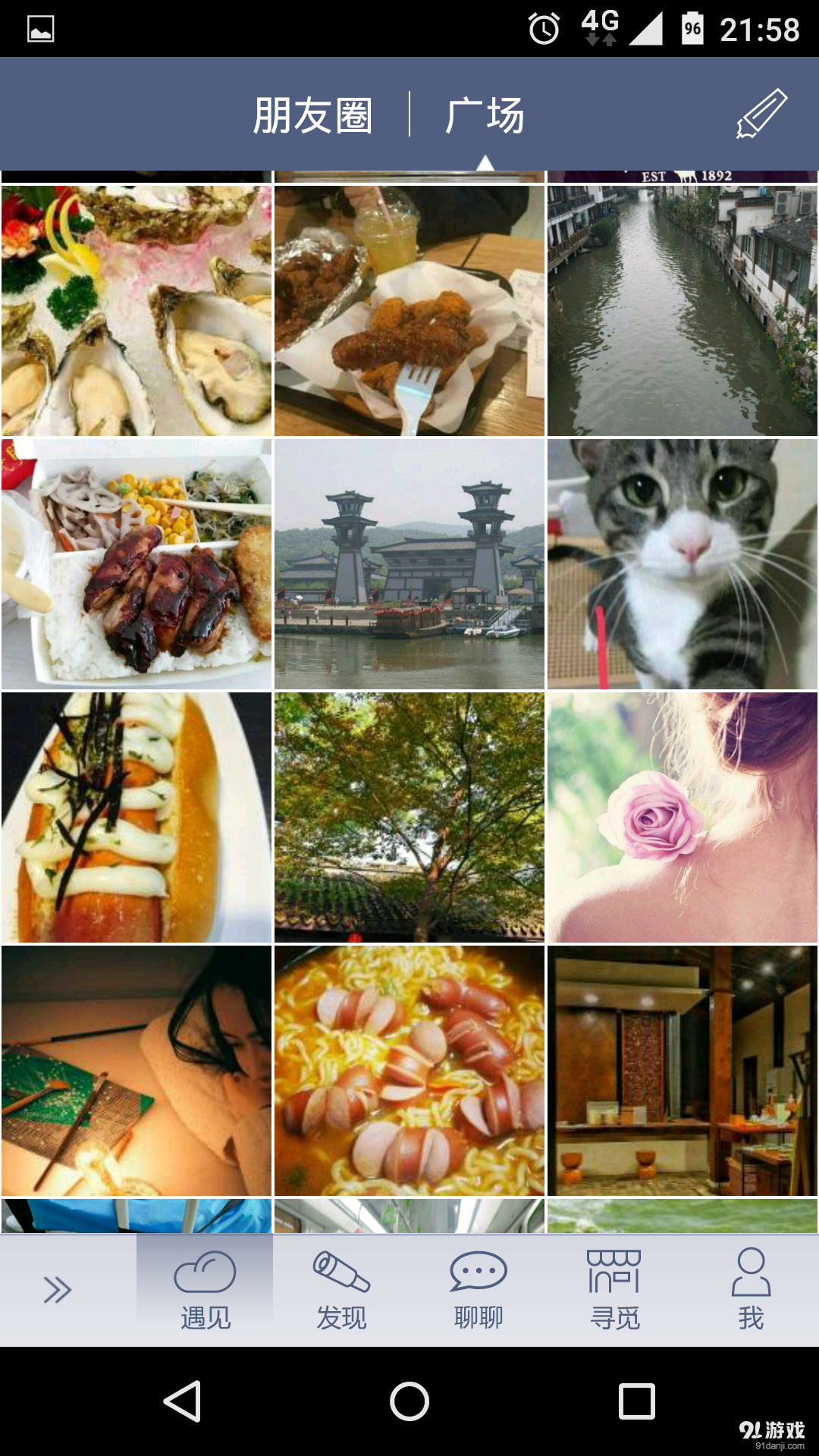
Task: Open the 聊聊 chat tab
Action: coord(478,1291)
